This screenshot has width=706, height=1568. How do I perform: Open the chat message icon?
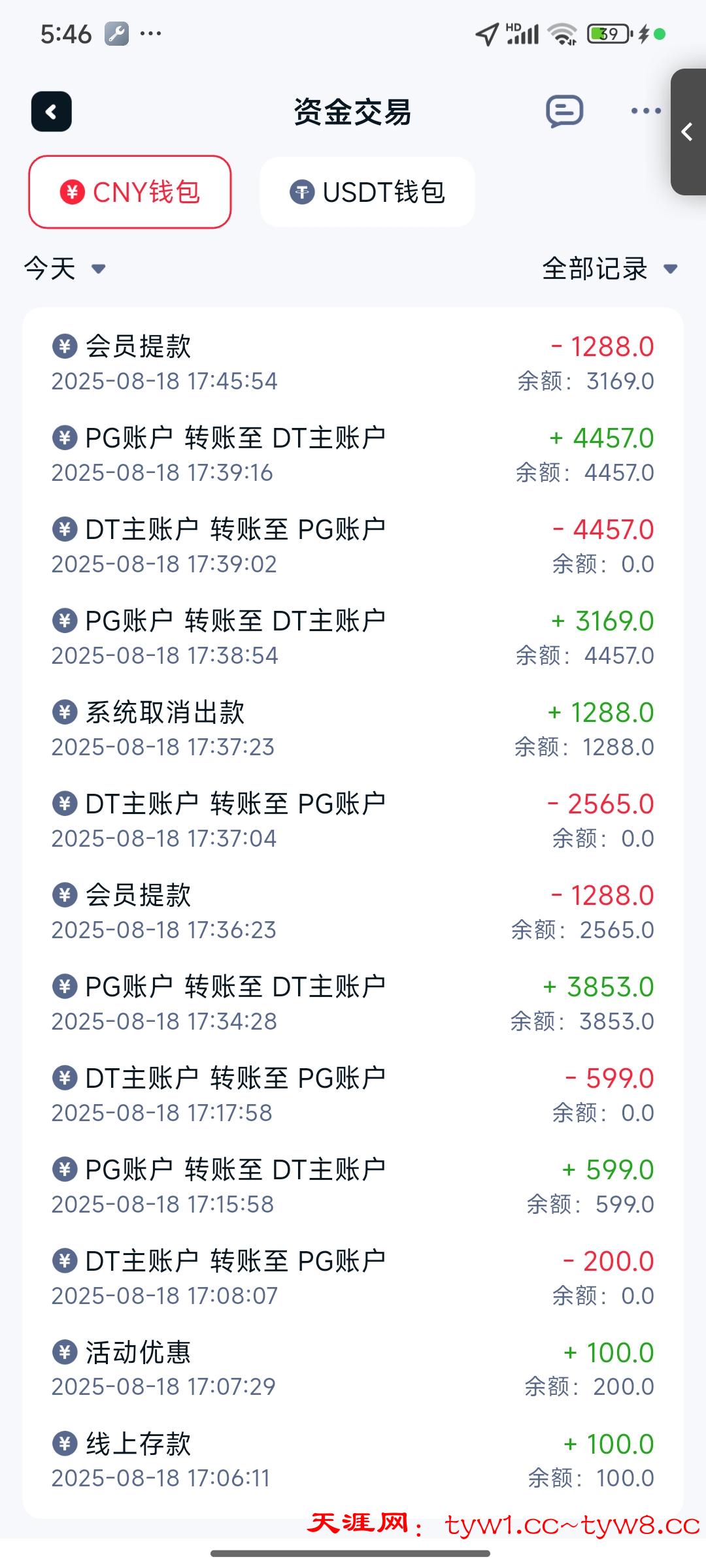coord(564,111)
